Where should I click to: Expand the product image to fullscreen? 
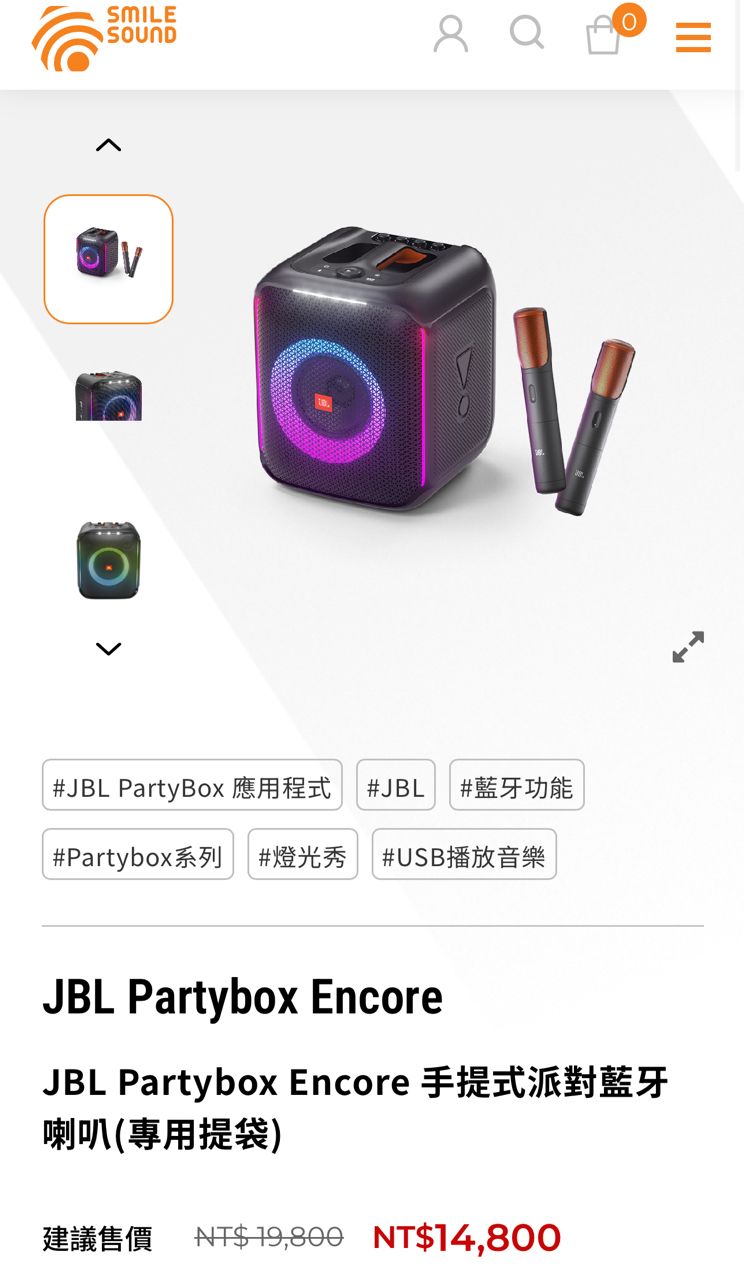click(x=688, y=647)
